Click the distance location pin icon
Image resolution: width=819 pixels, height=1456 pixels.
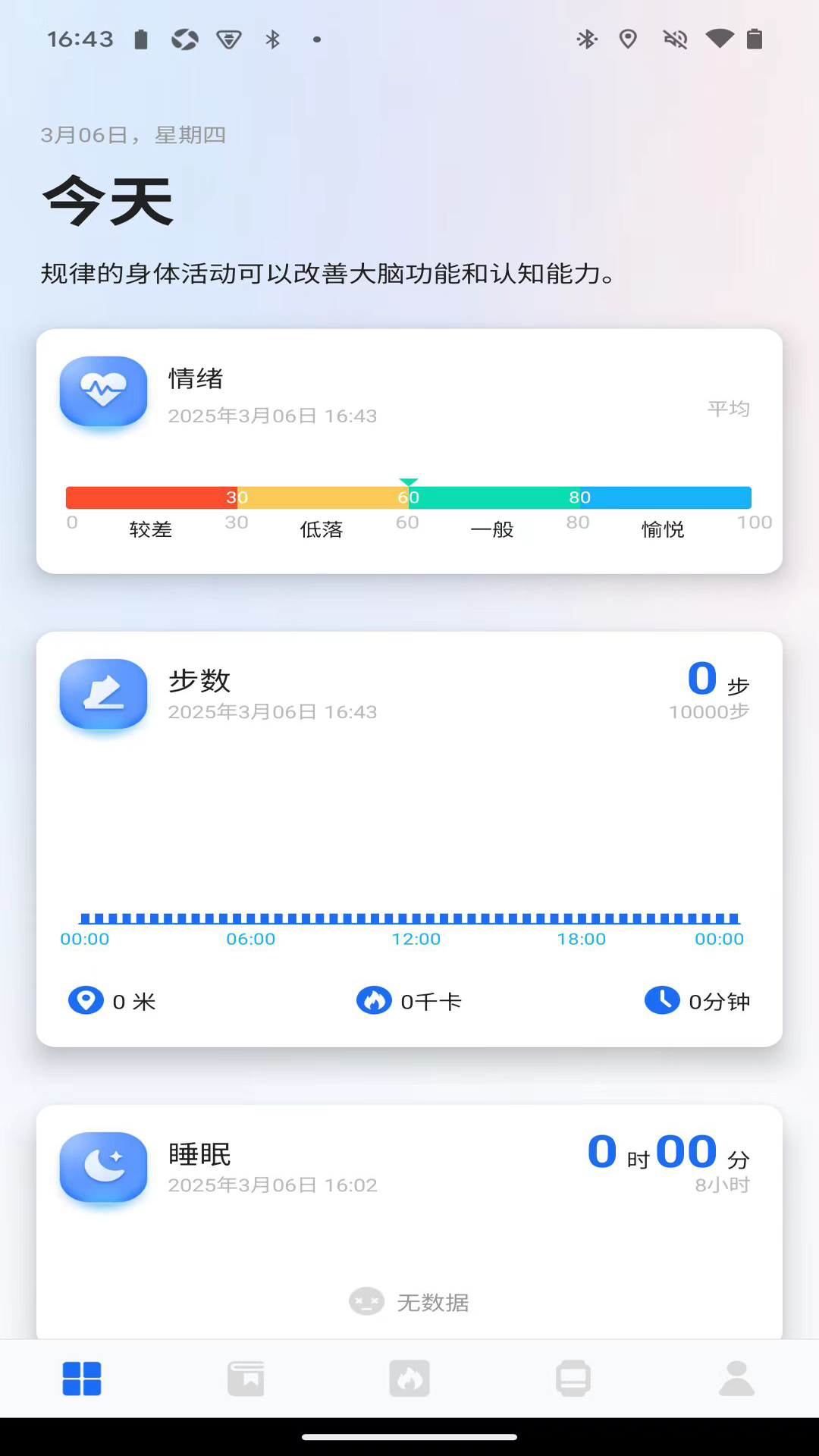tap(86, 1000)
